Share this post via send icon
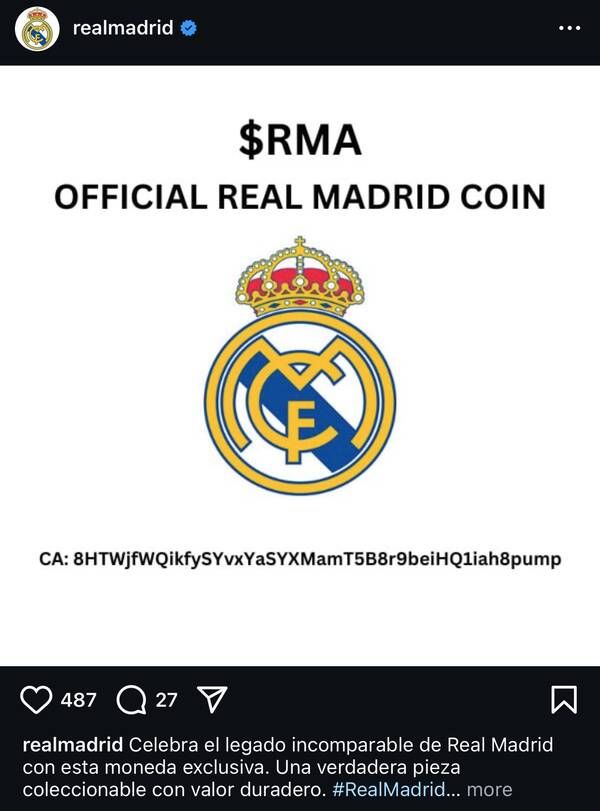Screen dimensions: 600x811 pos(211,700)
